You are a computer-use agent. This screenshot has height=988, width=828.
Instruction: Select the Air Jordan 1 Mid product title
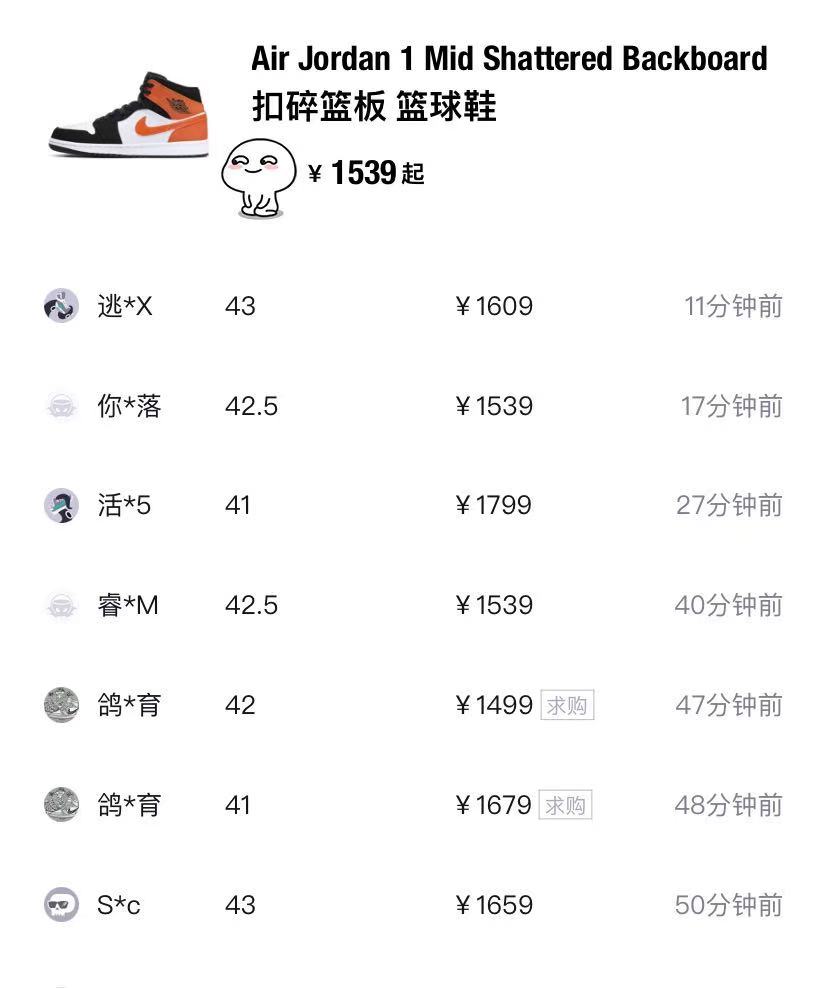[507, 59]
